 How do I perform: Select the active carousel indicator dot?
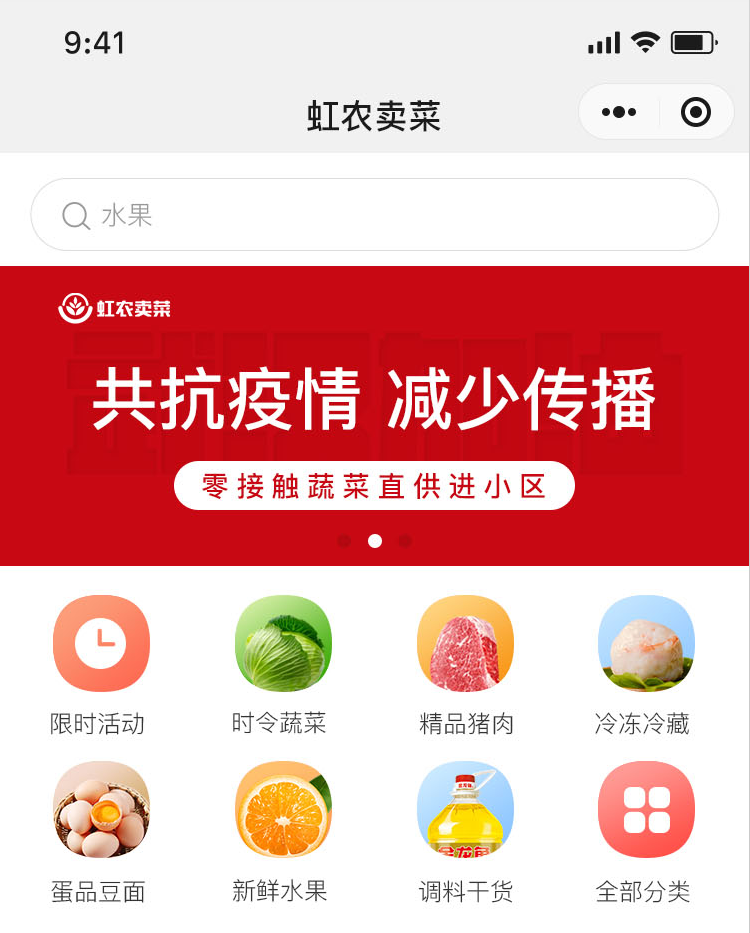point(375,541)
